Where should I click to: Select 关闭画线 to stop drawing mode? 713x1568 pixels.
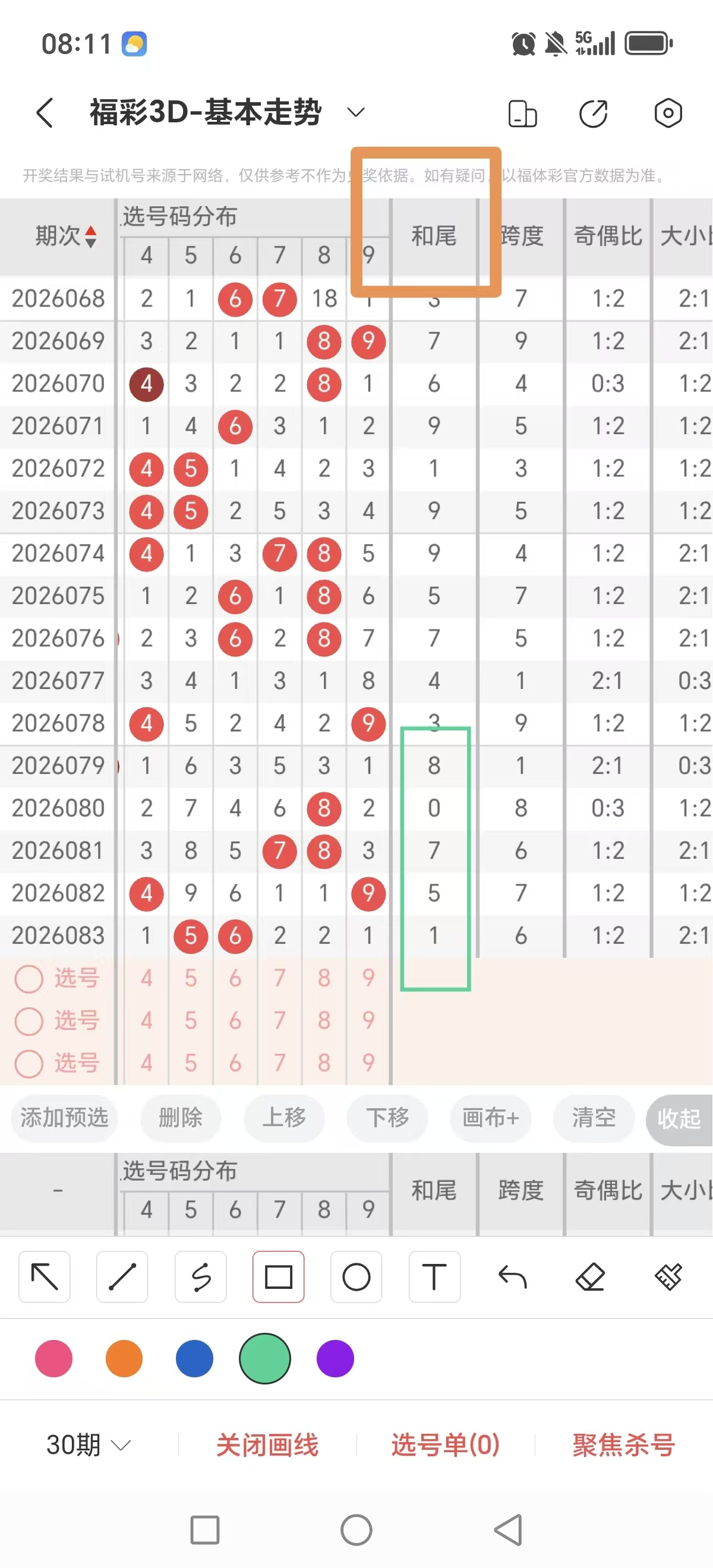[x=268, y=1443]
